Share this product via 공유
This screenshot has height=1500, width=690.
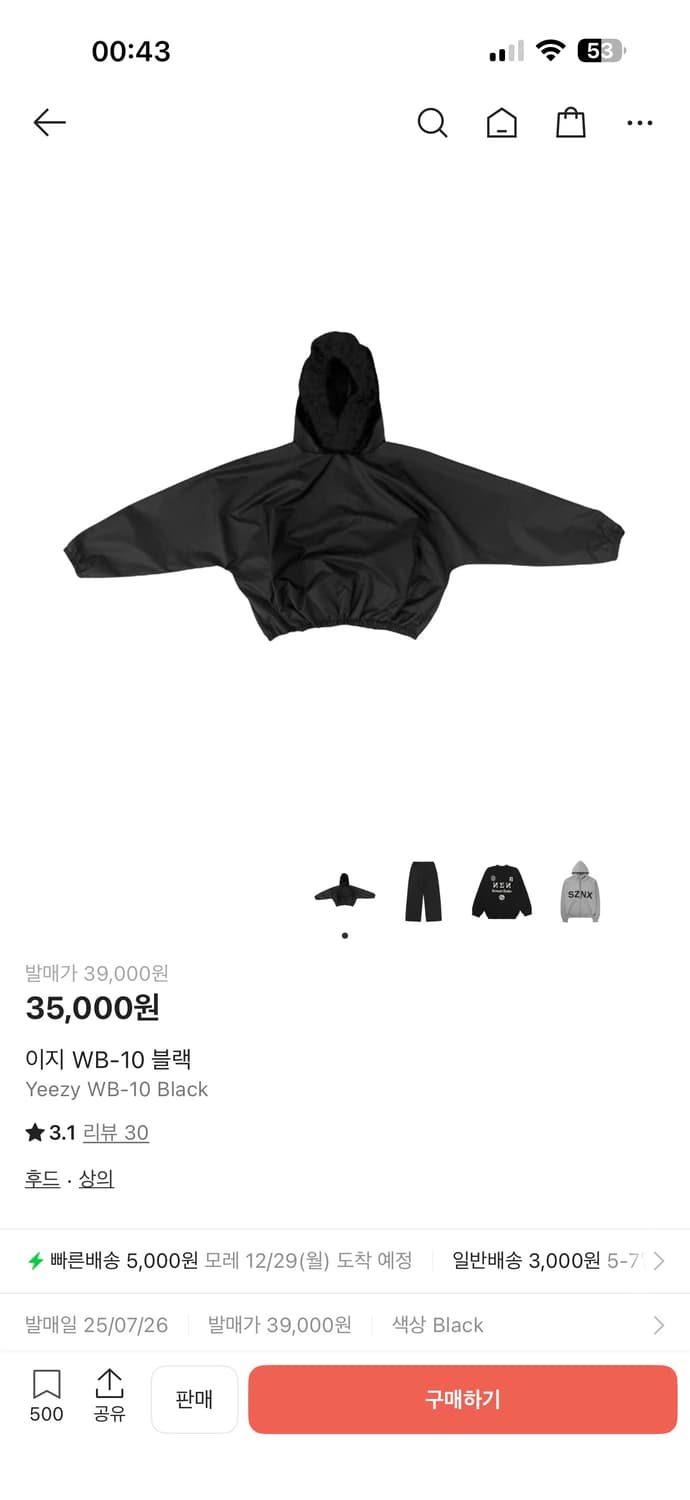[x=109, y=1396]
